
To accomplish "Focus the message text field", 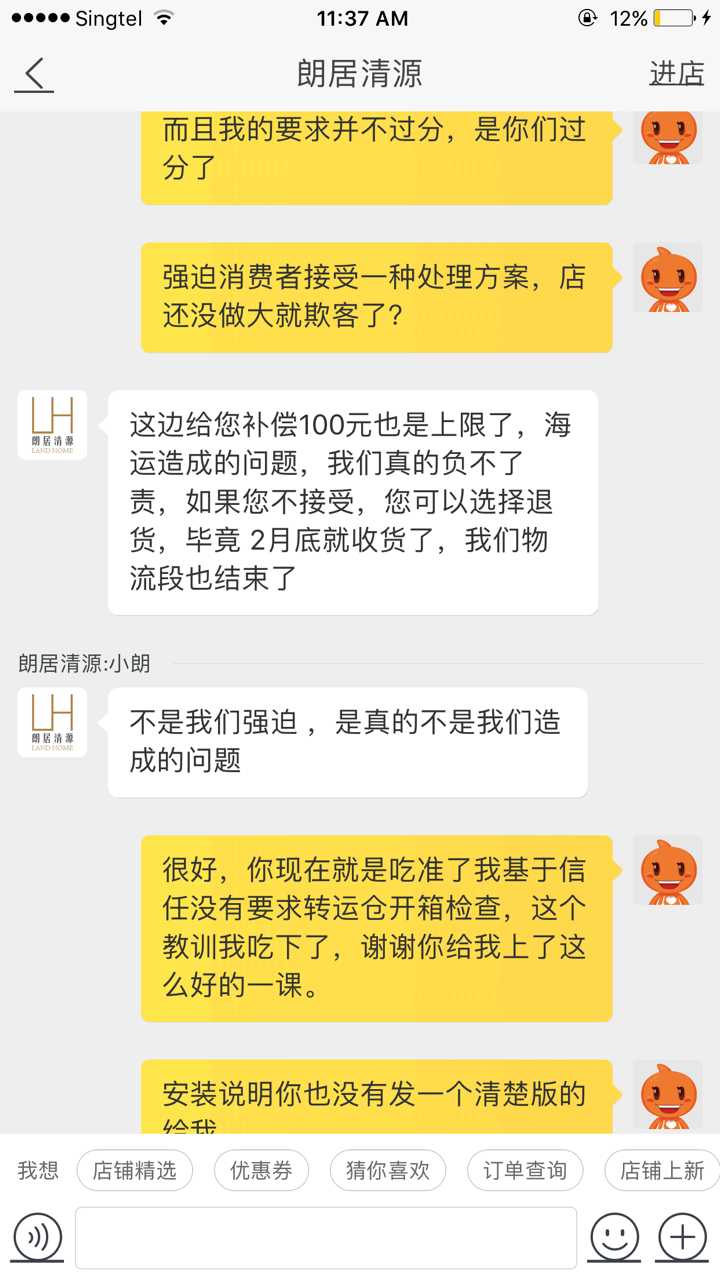I will pos(326,1238).
